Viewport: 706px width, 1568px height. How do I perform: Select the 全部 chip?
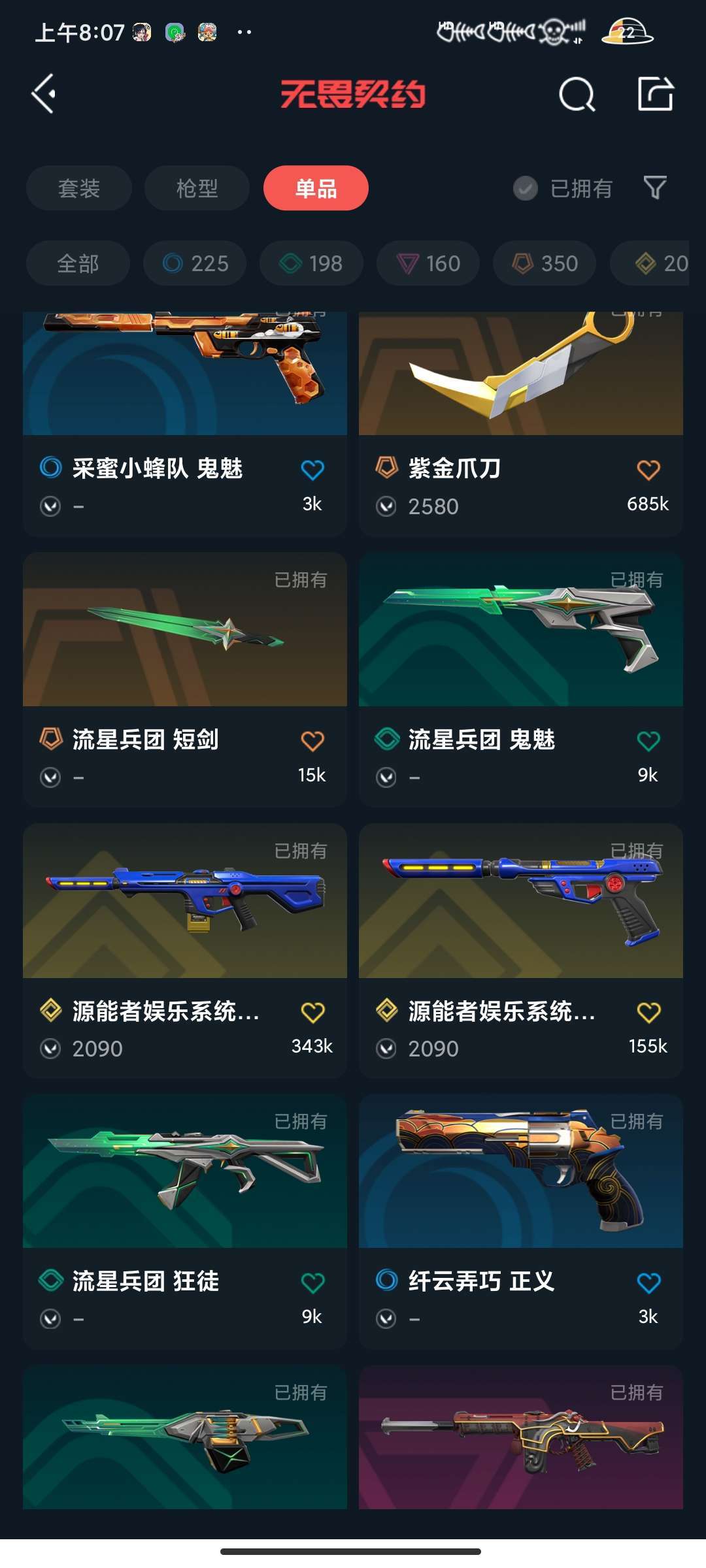78,263
